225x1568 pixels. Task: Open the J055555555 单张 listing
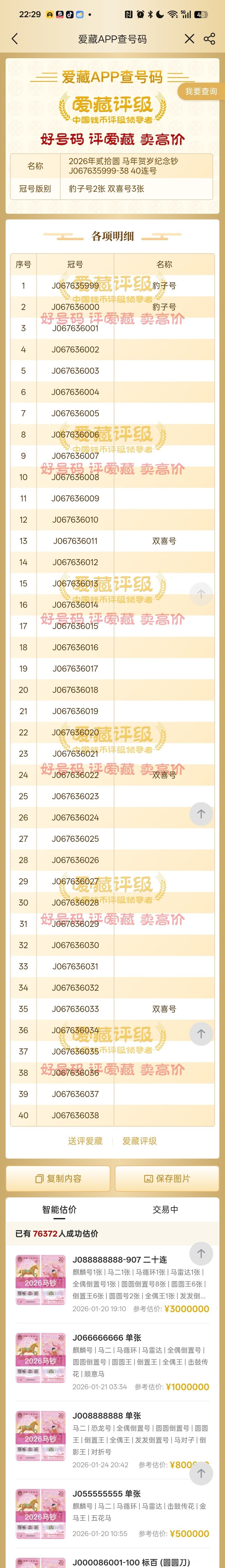pyautogui.click(x=107, y=1493)
